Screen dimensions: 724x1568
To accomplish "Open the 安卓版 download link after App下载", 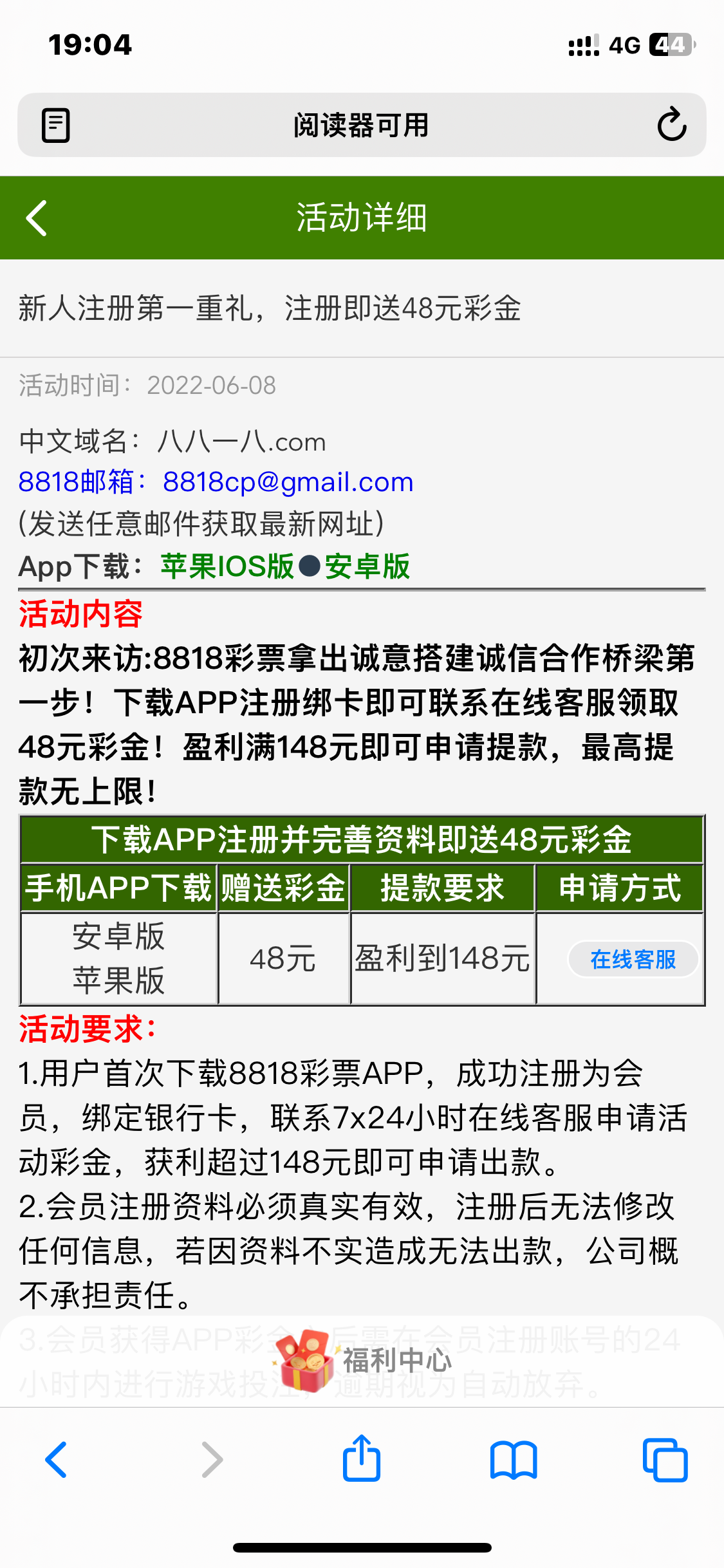I will point(367,566).
